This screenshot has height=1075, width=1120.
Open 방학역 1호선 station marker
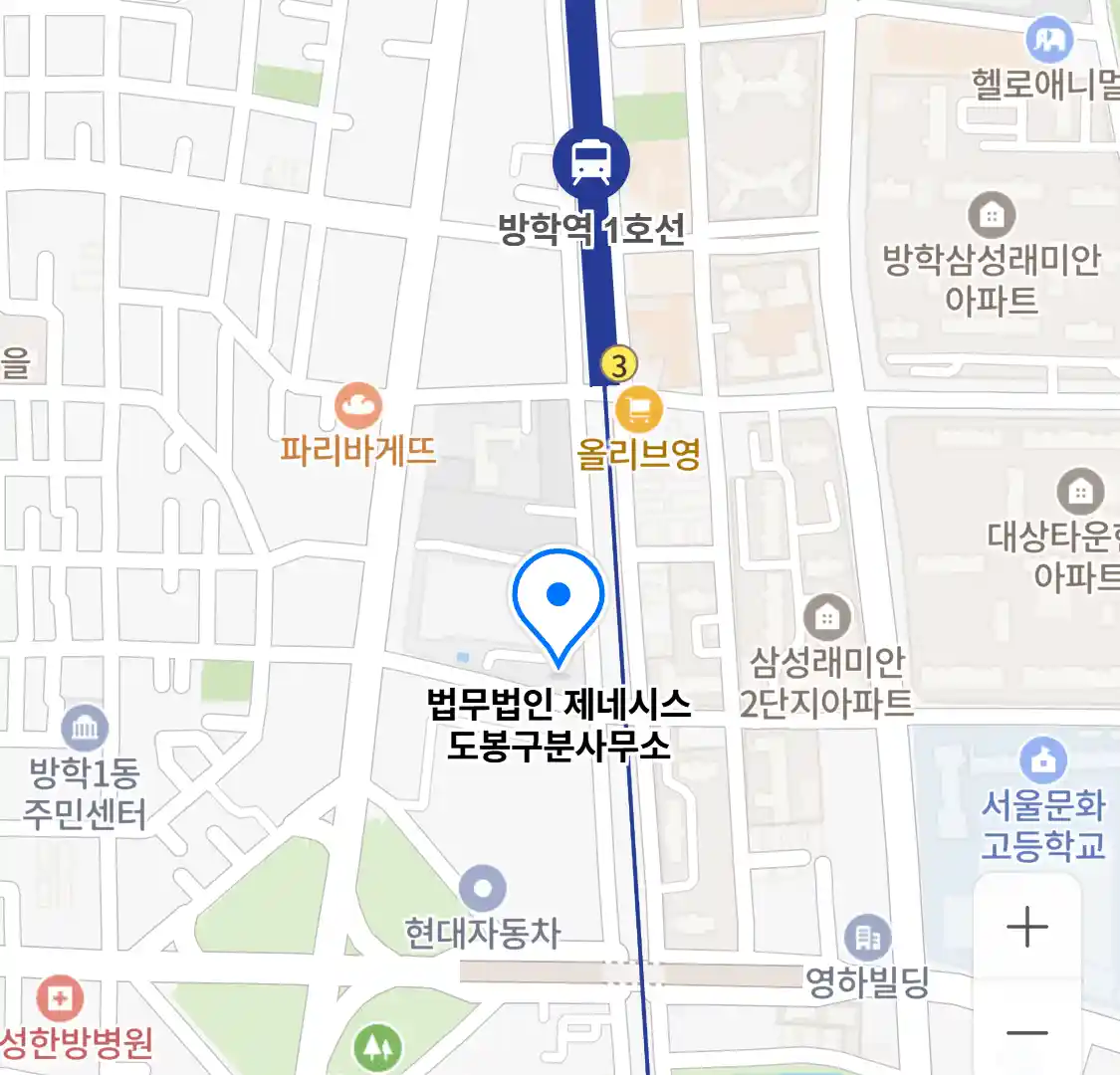(591, 162)
